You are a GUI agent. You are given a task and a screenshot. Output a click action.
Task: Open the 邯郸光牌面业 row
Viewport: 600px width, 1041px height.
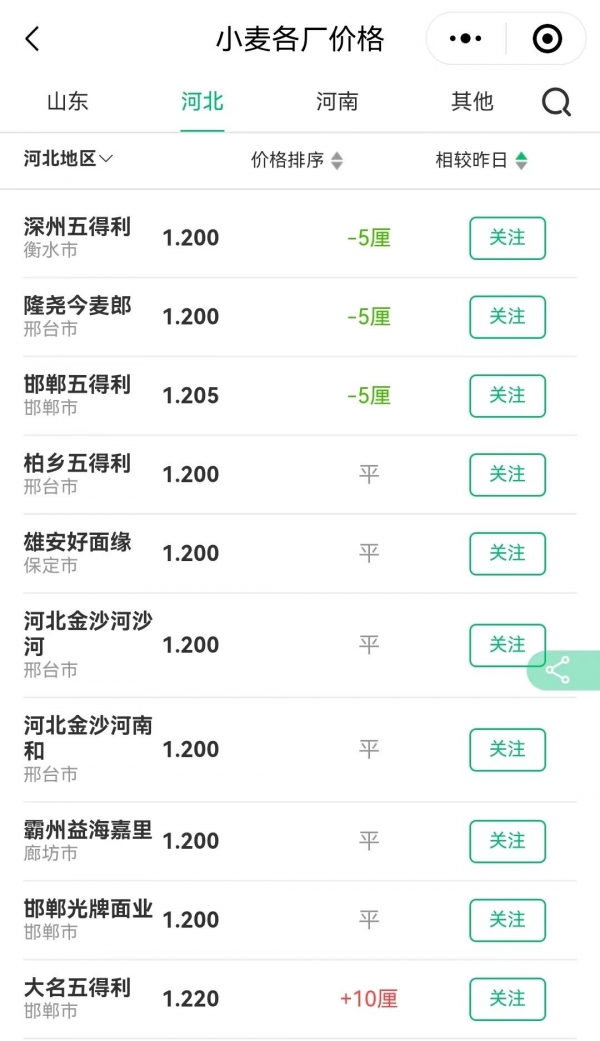300,920
